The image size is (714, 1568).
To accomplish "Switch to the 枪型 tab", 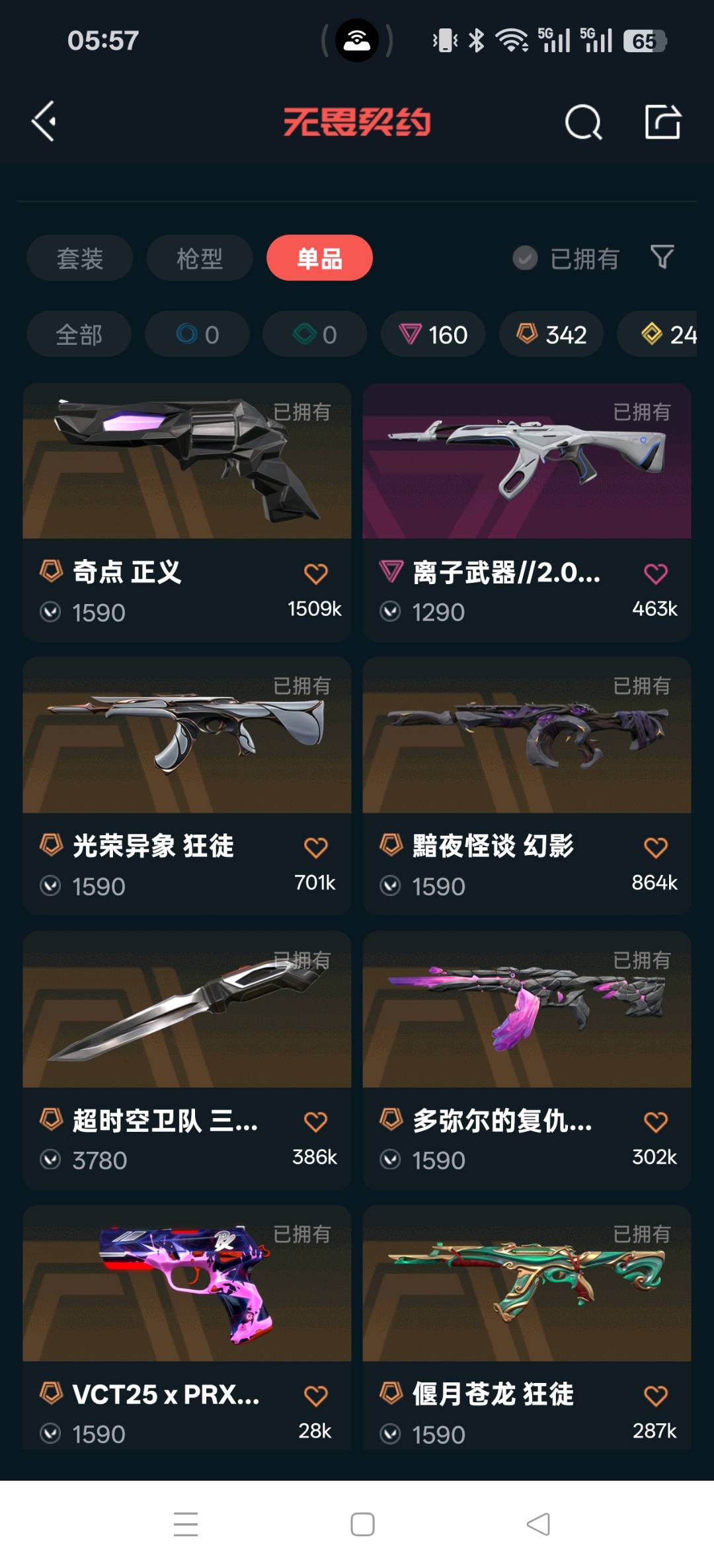I will [x=199, y=258].
